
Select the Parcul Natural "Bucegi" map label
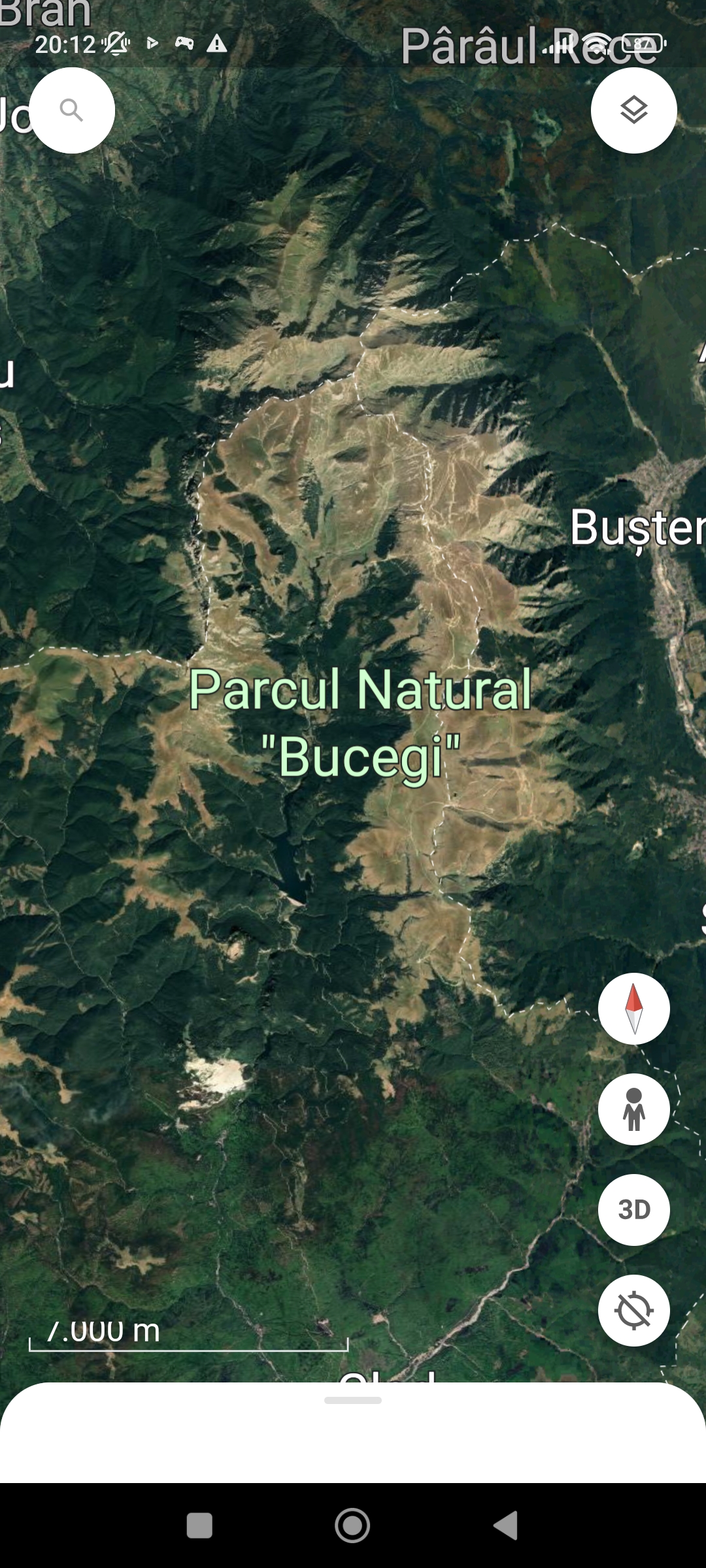tap(360, 723)
